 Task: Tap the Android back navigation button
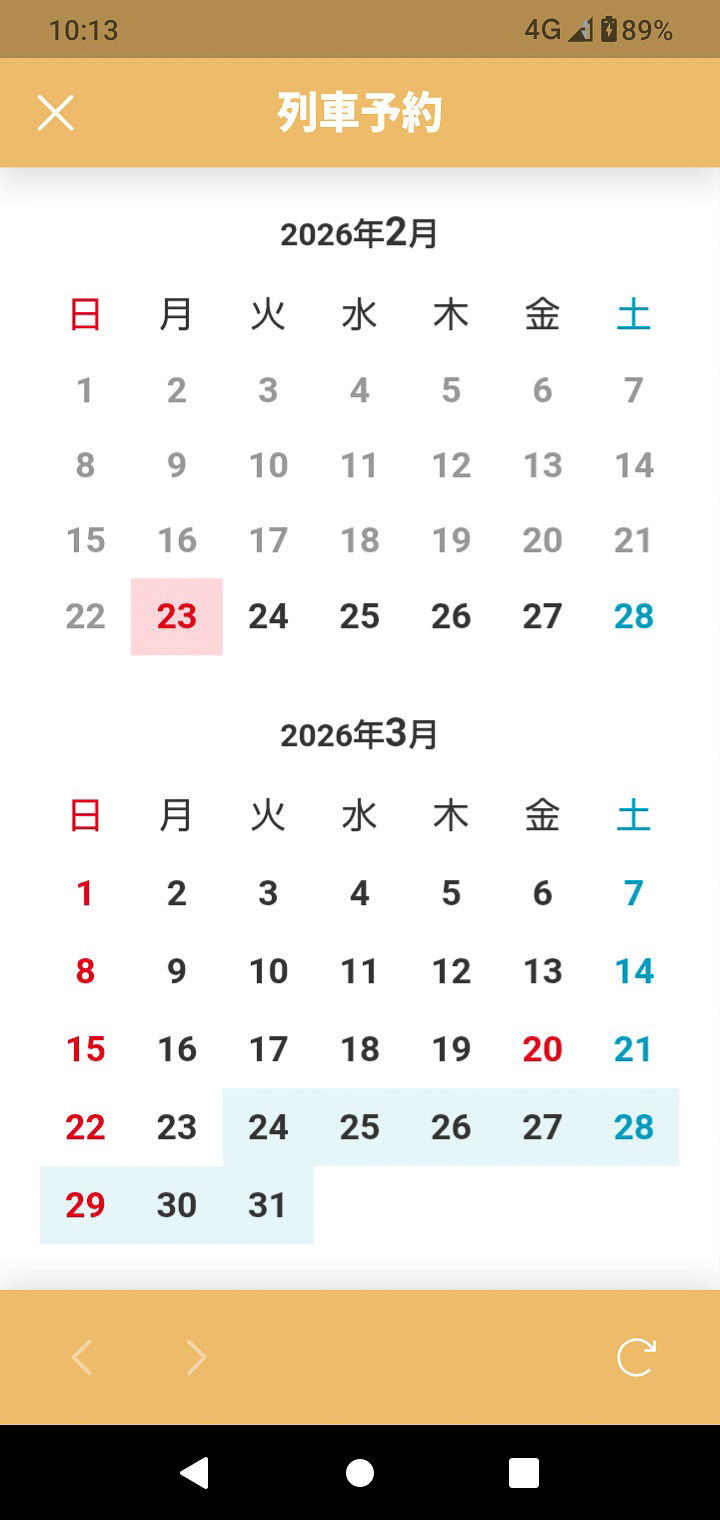[x=195, y=1472]
